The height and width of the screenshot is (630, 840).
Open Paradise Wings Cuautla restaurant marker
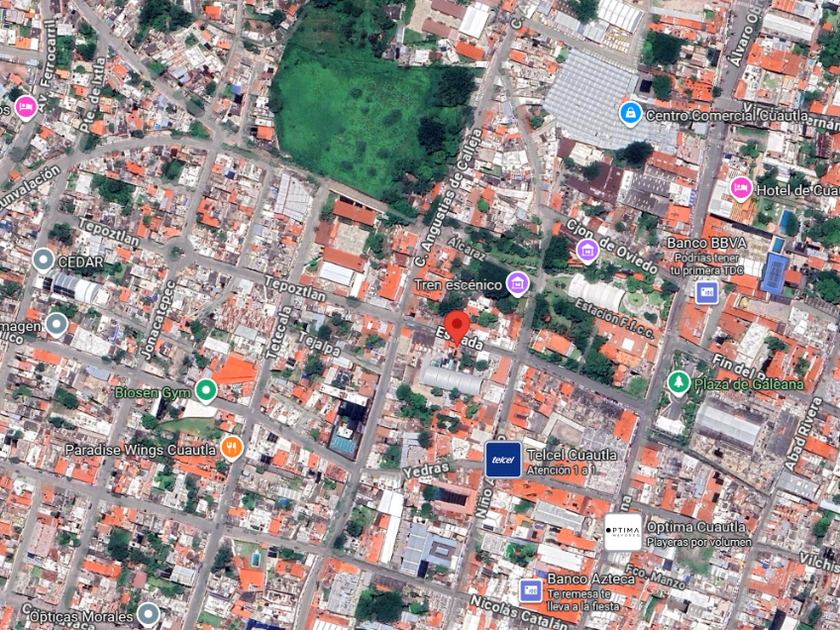(x=232, y=447)
